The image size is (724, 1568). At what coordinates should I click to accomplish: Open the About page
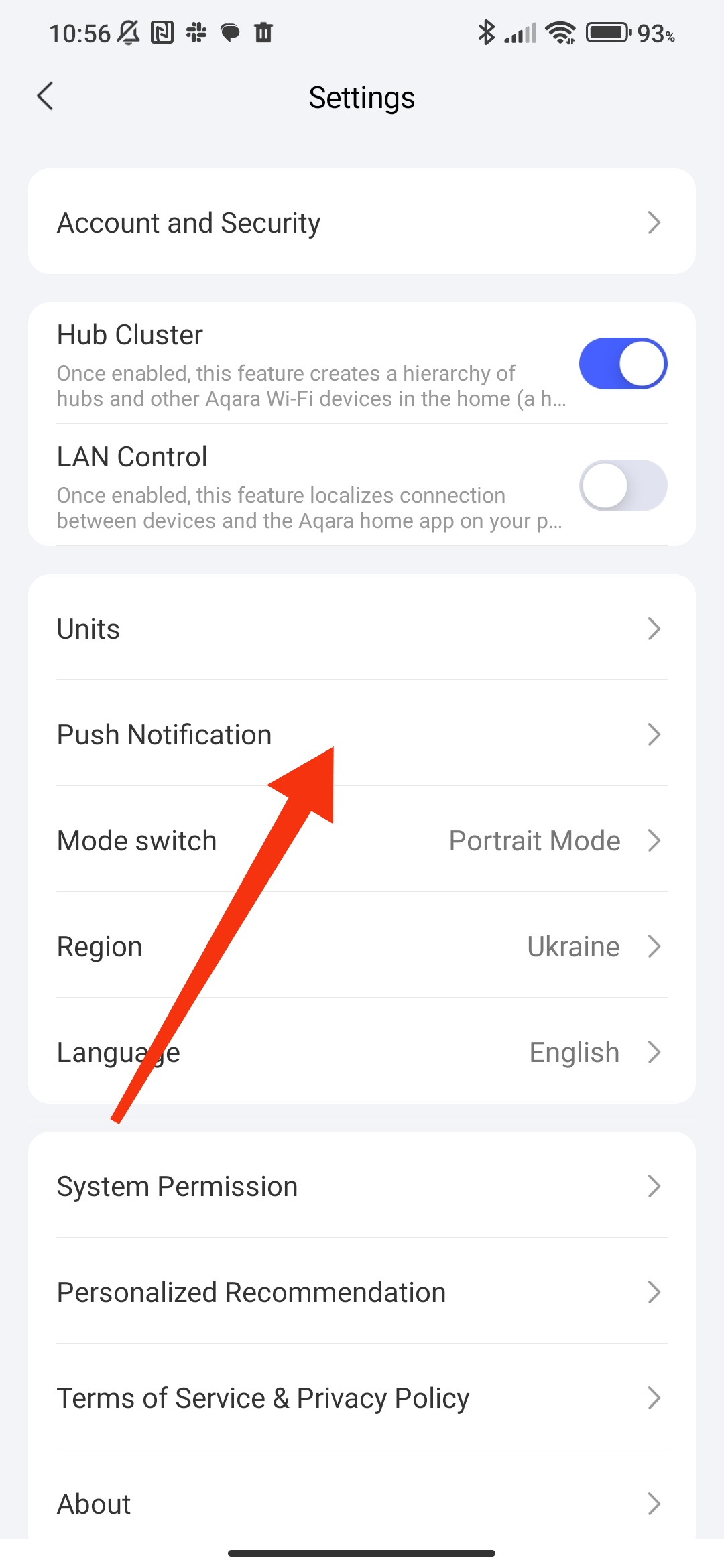coord(361,1504)
